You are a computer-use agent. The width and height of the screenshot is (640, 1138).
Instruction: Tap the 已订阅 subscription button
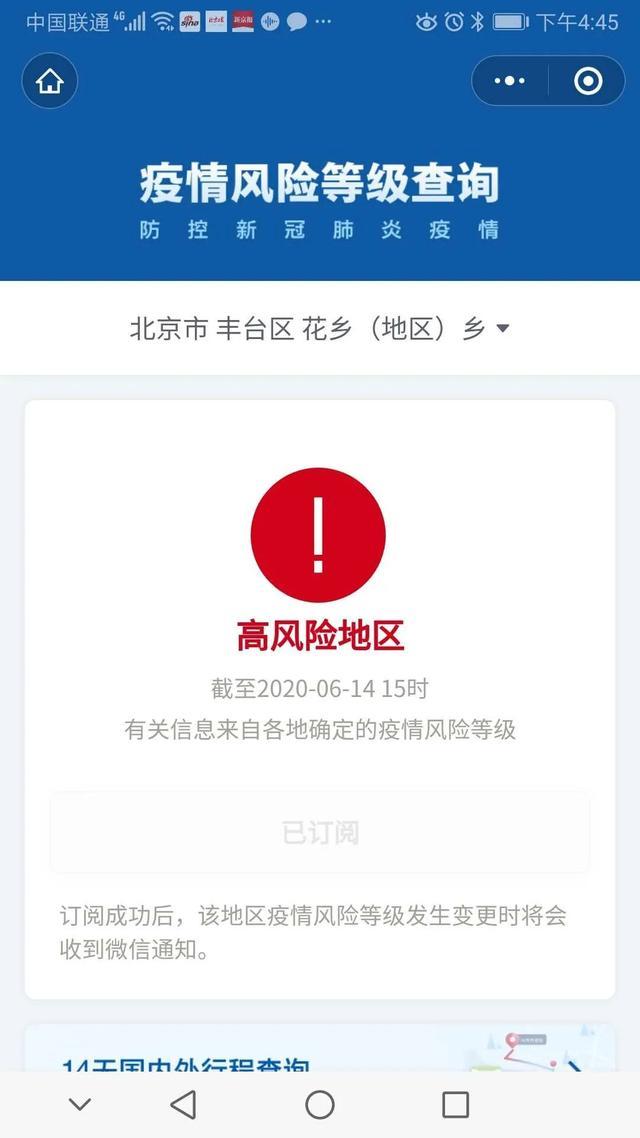point(320,832)
